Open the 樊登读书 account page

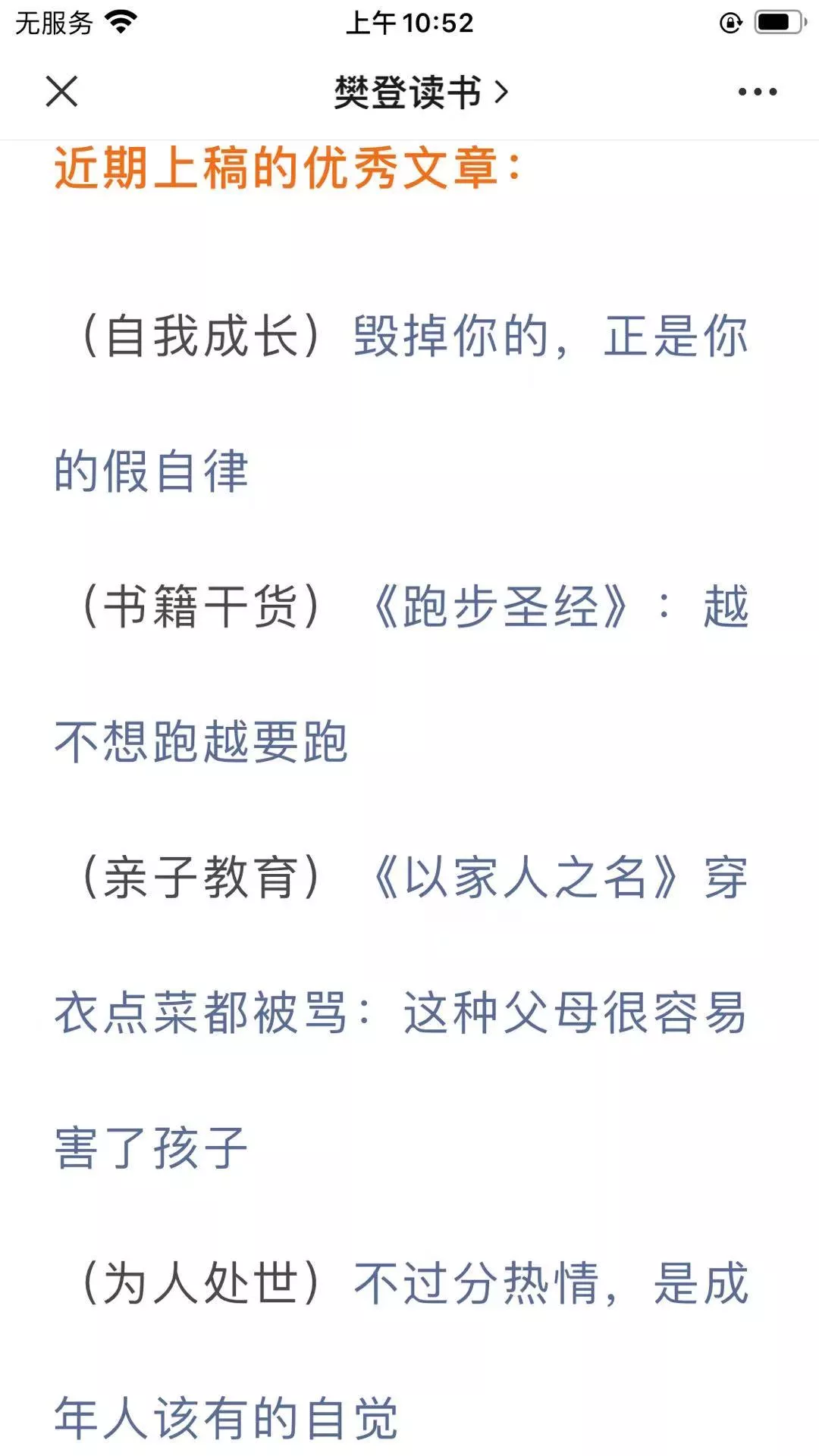pos(419,92)
